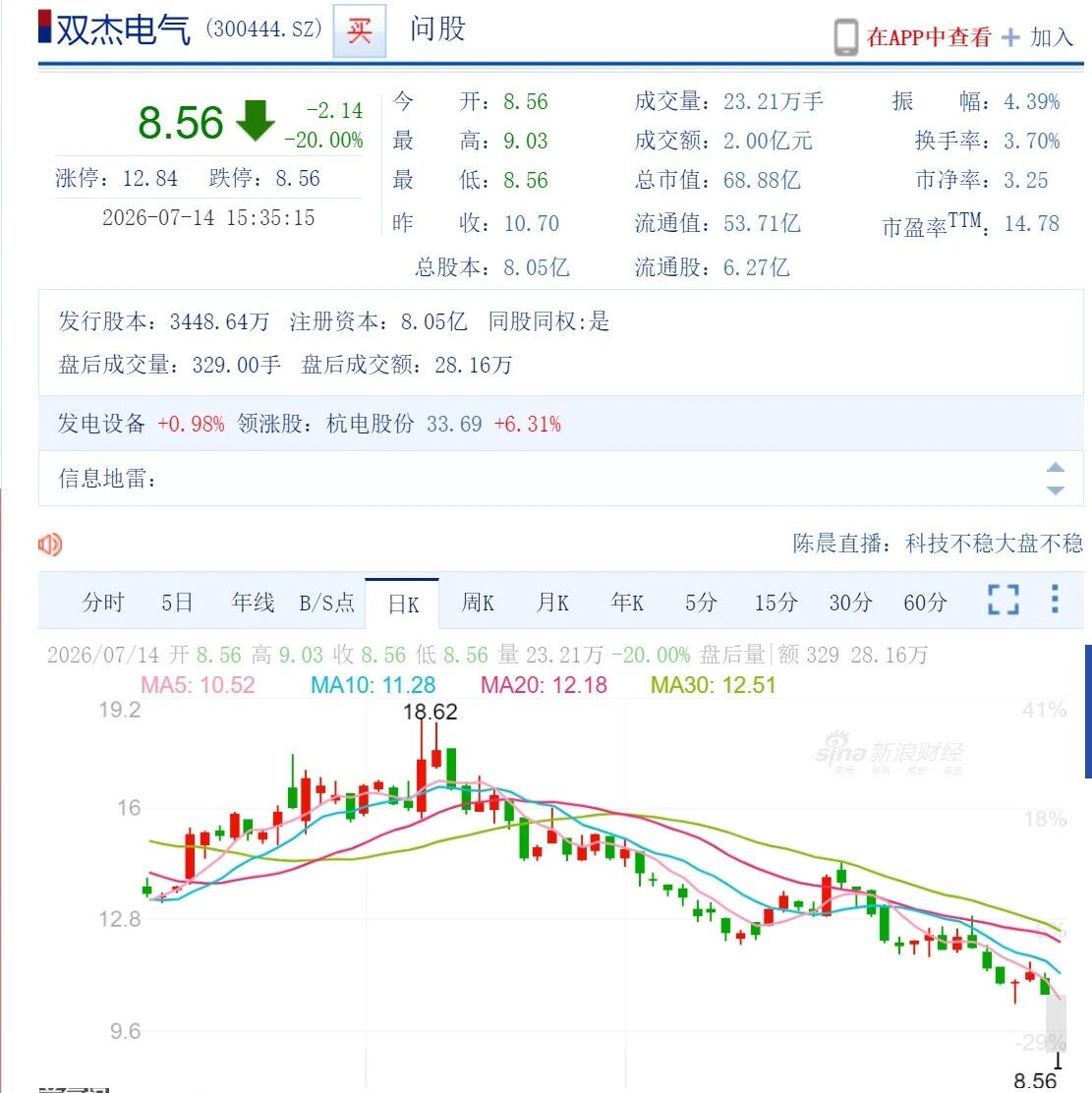The image size is (1092, 1093).
Task: Expand chart to fullscreen
Action: coord(1004,600)
